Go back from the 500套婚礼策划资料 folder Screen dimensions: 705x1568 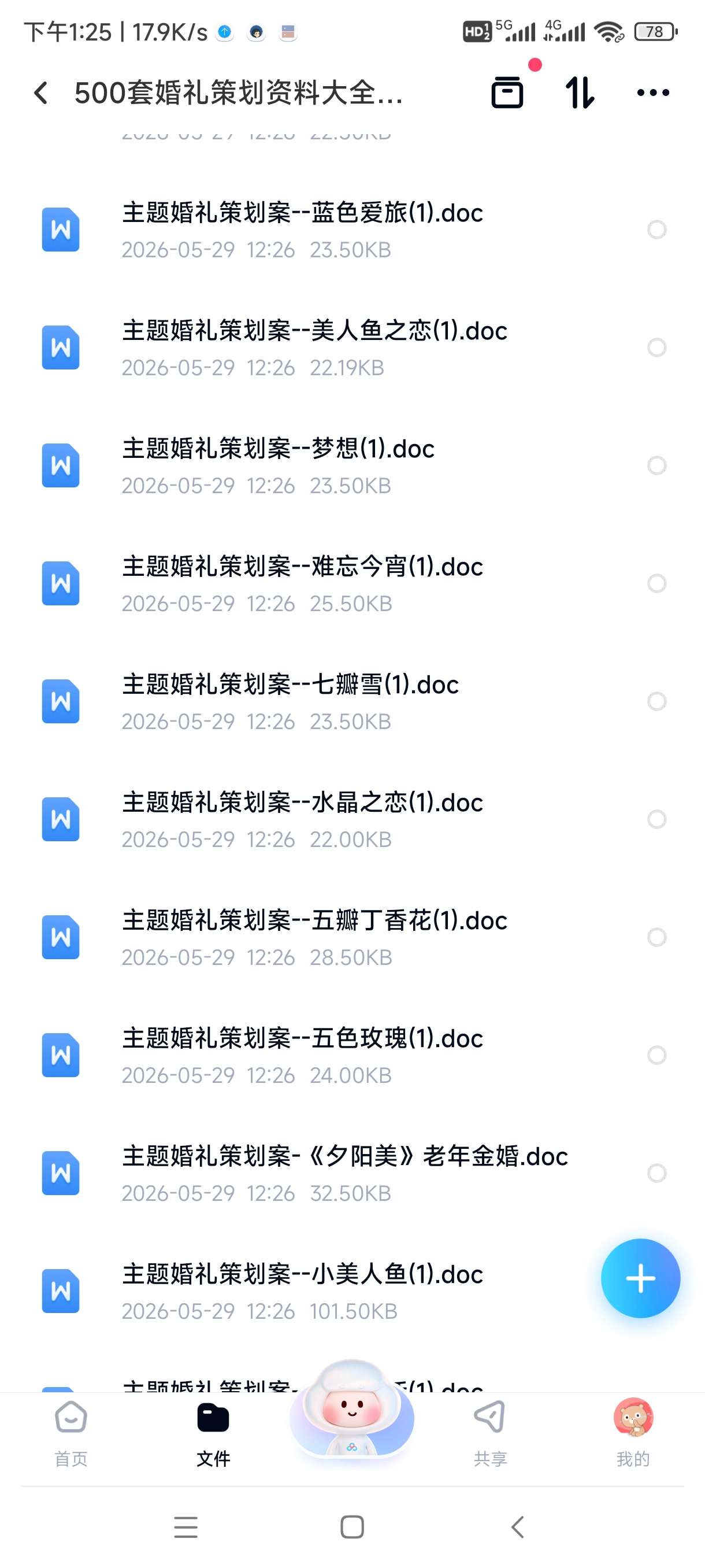[41, 93]
